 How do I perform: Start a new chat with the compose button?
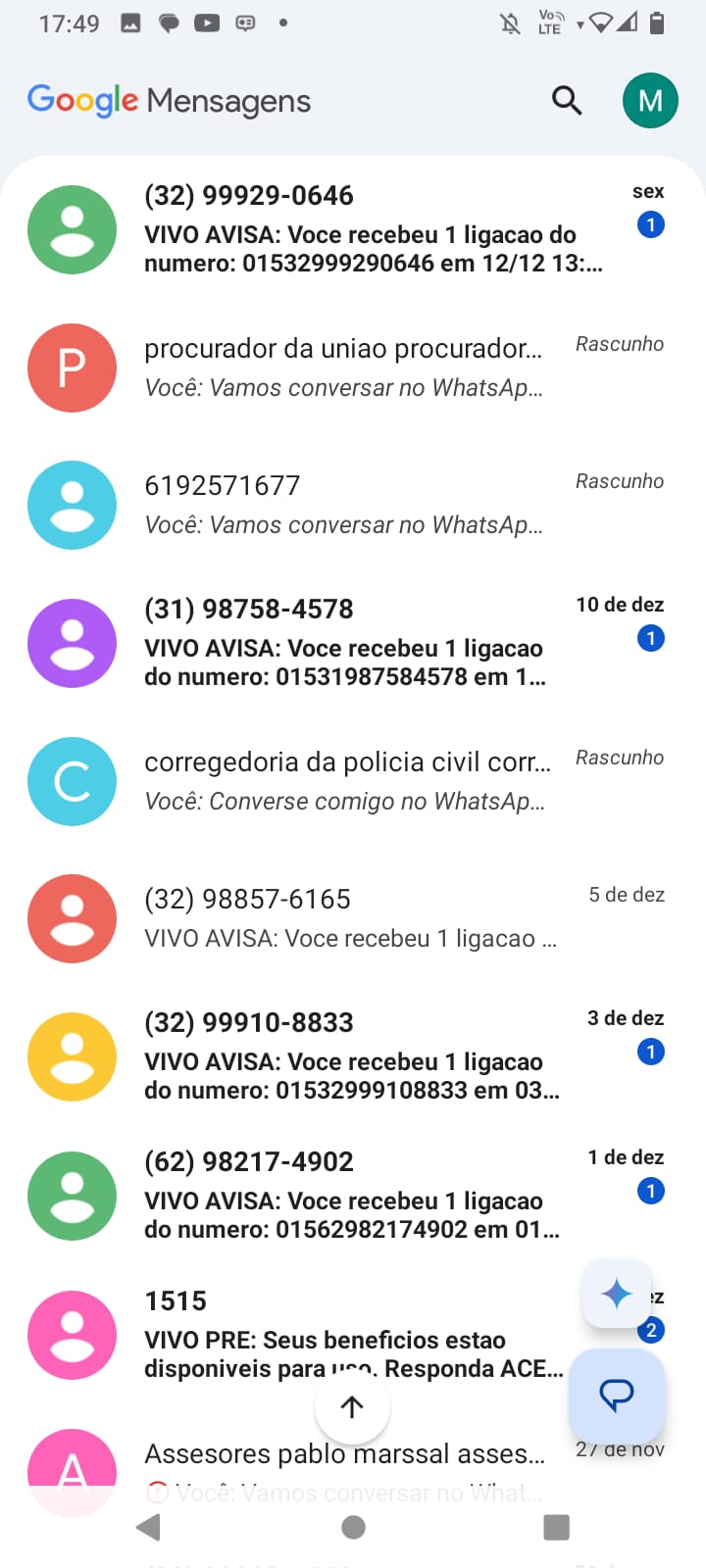(617, 1395)
